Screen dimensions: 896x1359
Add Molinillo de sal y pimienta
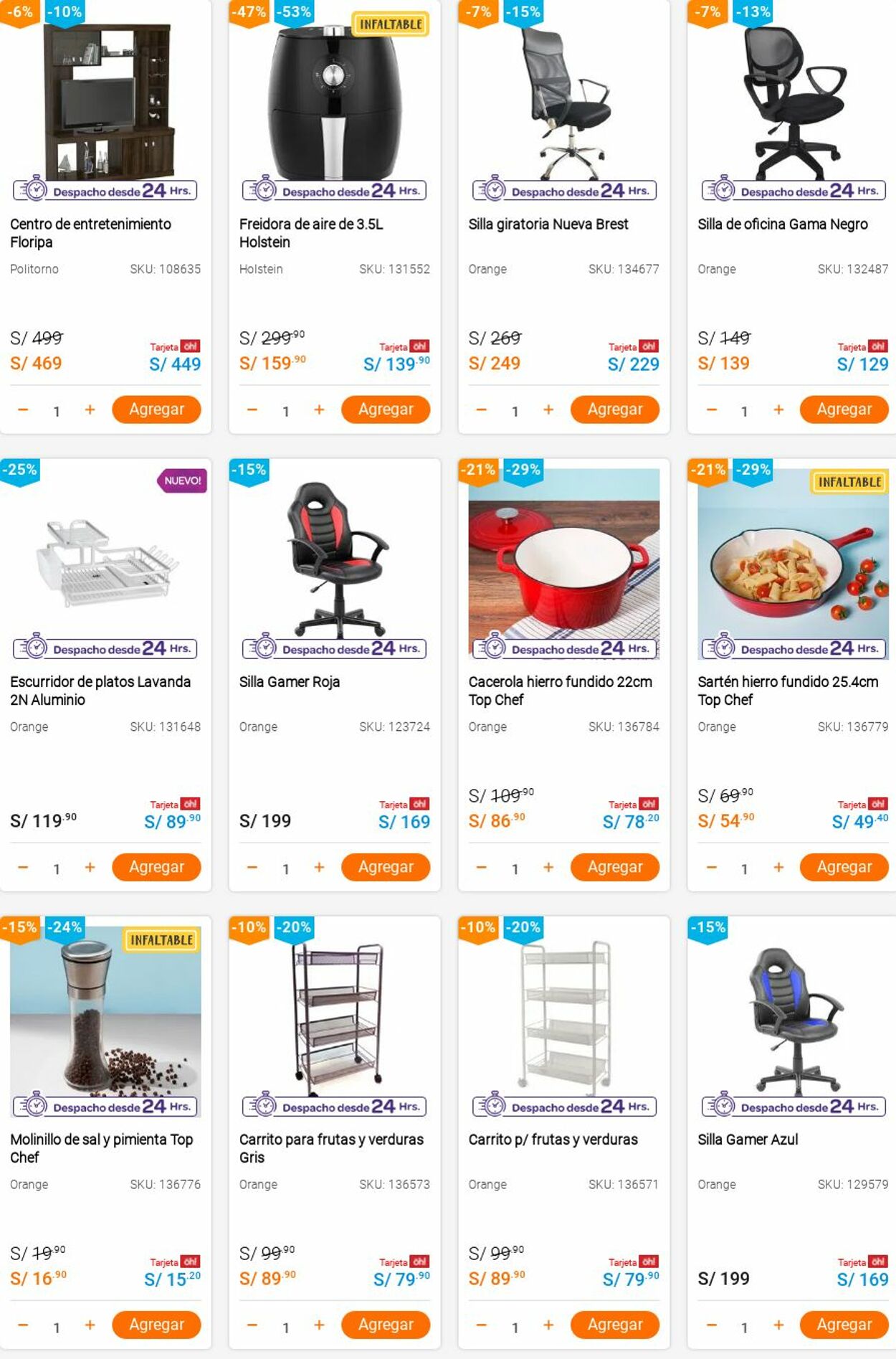pyautogui.click(x=156, y=1325)
